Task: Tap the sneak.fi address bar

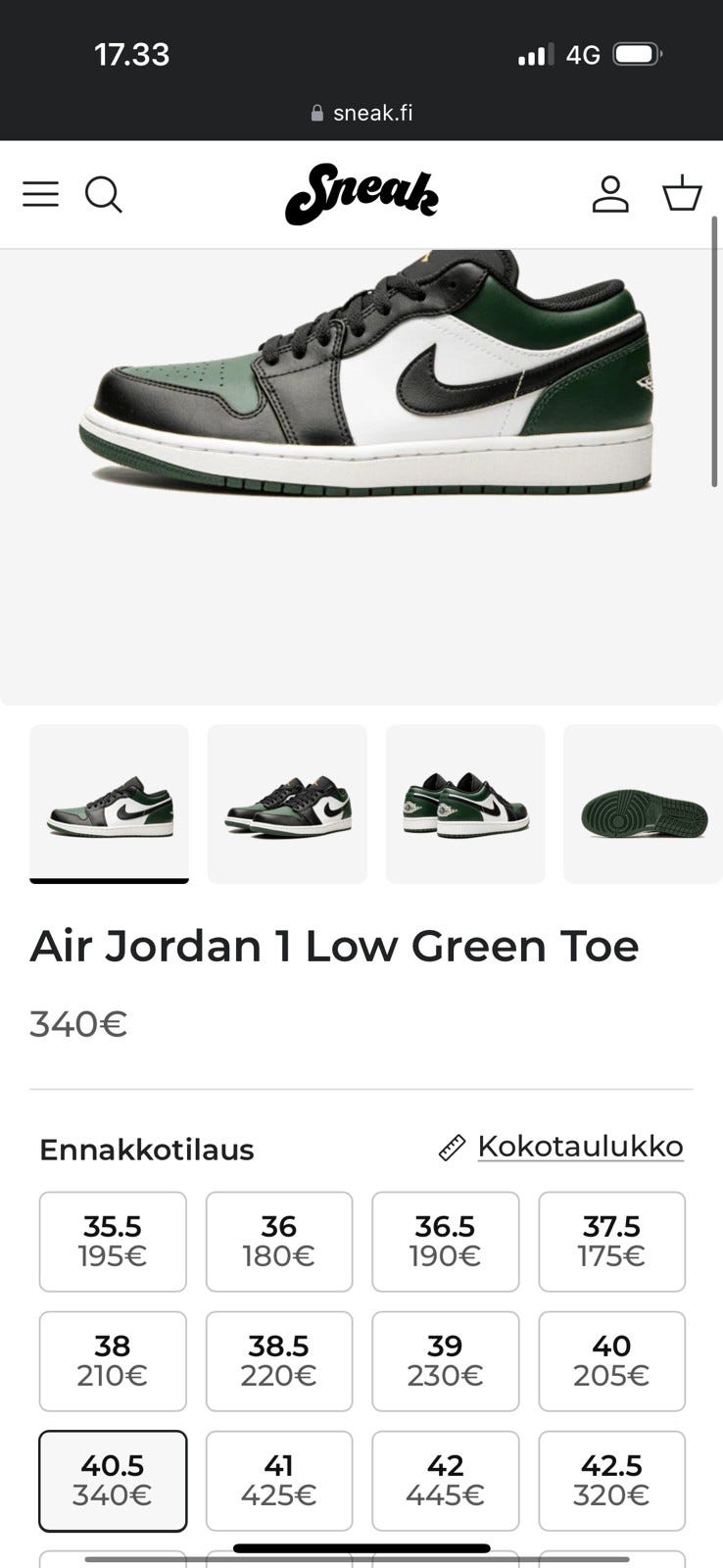Action: [361, 113]
